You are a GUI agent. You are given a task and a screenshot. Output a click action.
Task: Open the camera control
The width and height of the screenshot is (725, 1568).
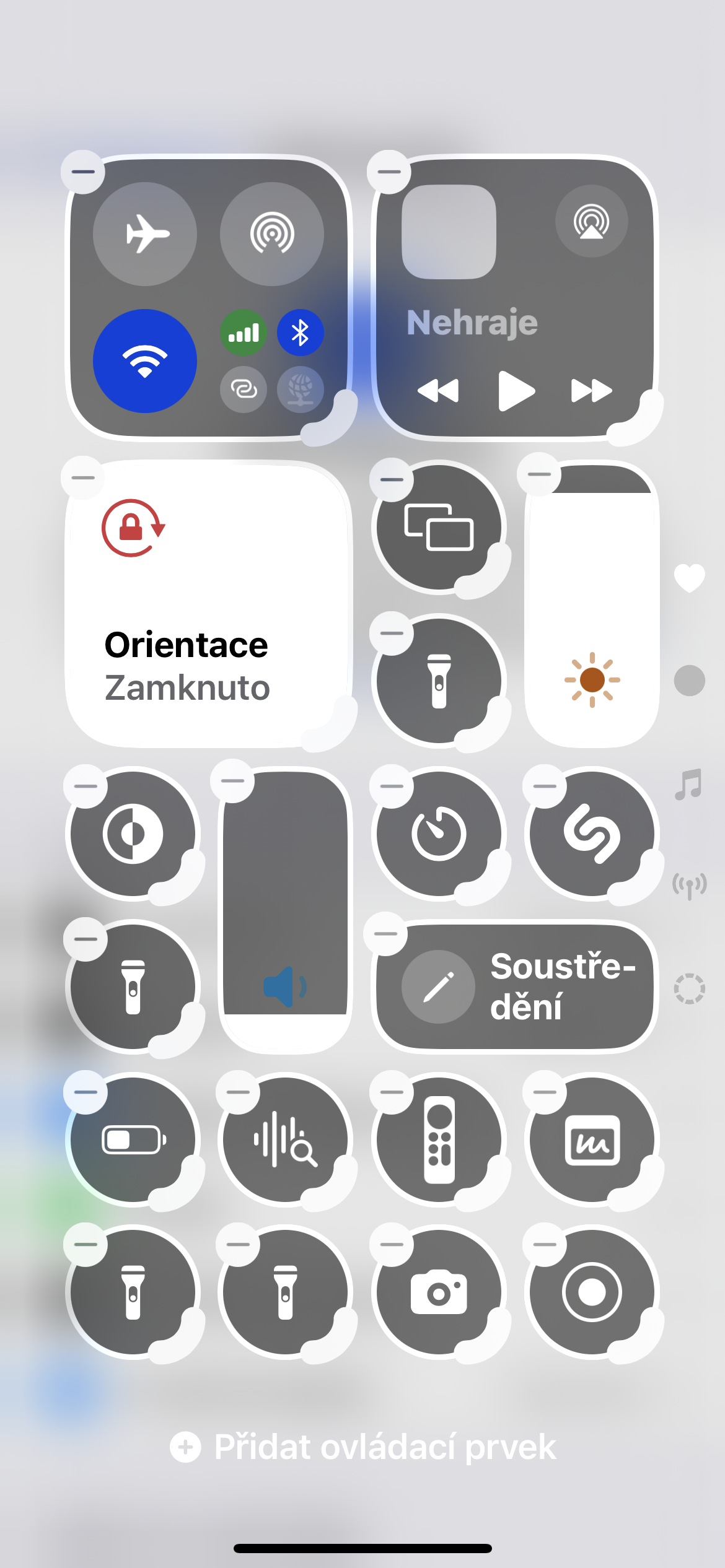[439, 1292]
